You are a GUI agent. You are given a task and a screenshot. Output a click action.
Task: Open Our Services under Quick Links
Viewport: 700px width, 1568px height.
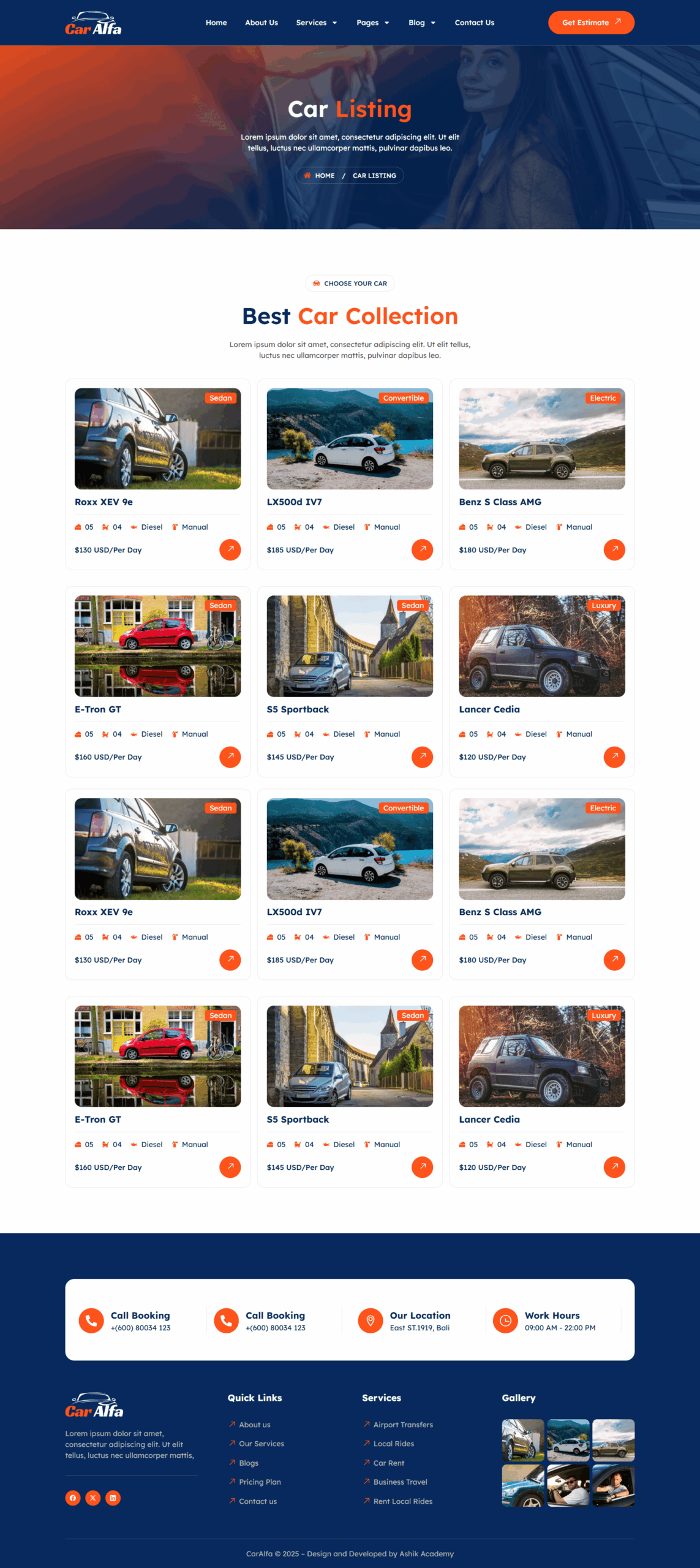click(x=262, y=1444)
